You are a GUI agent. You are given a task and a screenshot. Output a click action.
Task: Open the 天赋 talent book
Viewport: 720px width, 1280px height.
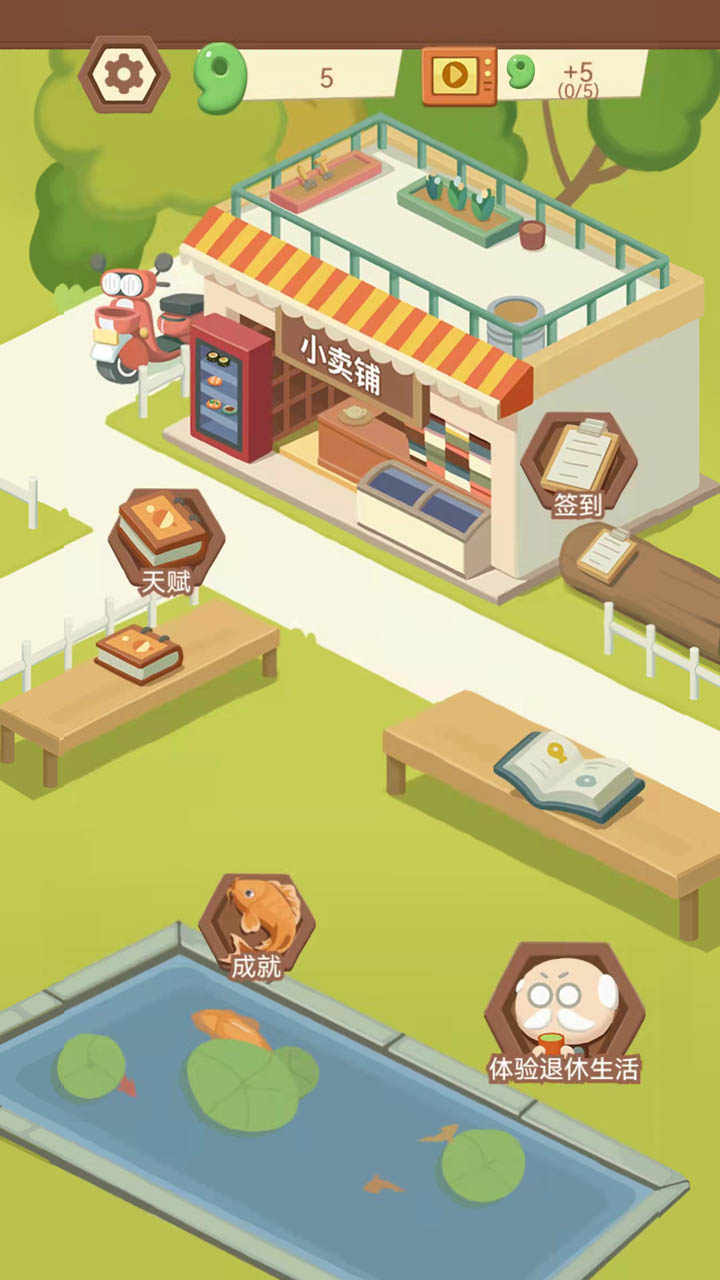(166, 541)
